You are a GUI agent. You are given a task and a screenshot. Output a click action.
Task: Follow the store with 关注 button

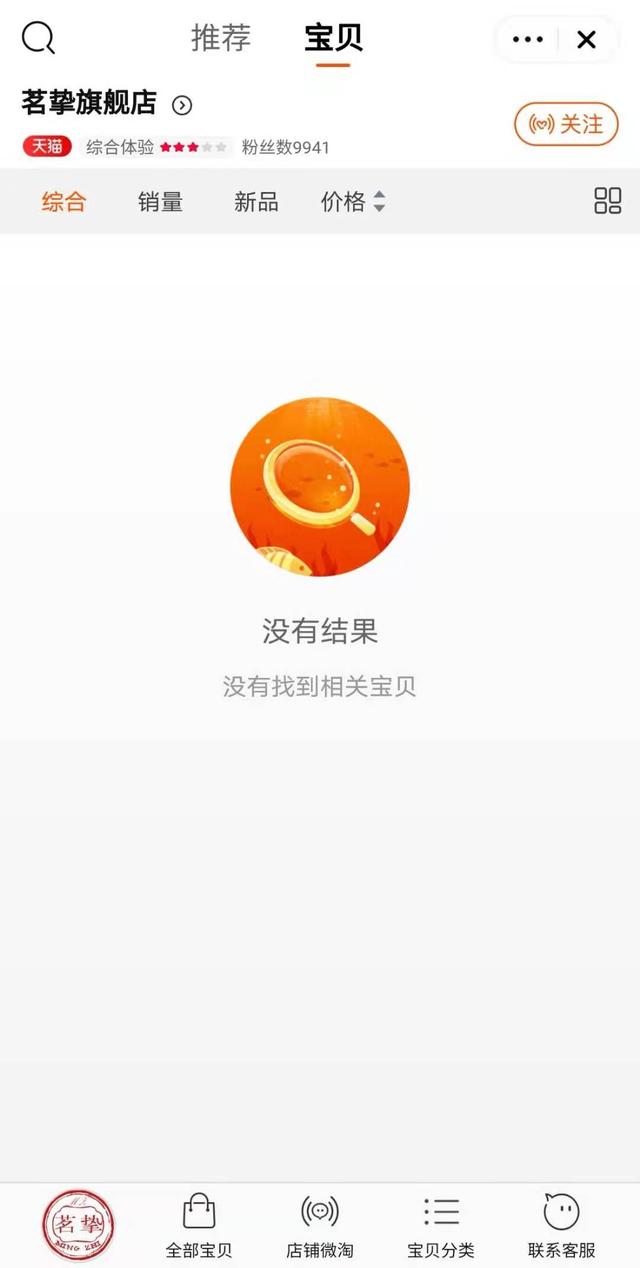(x=566, y=125)
